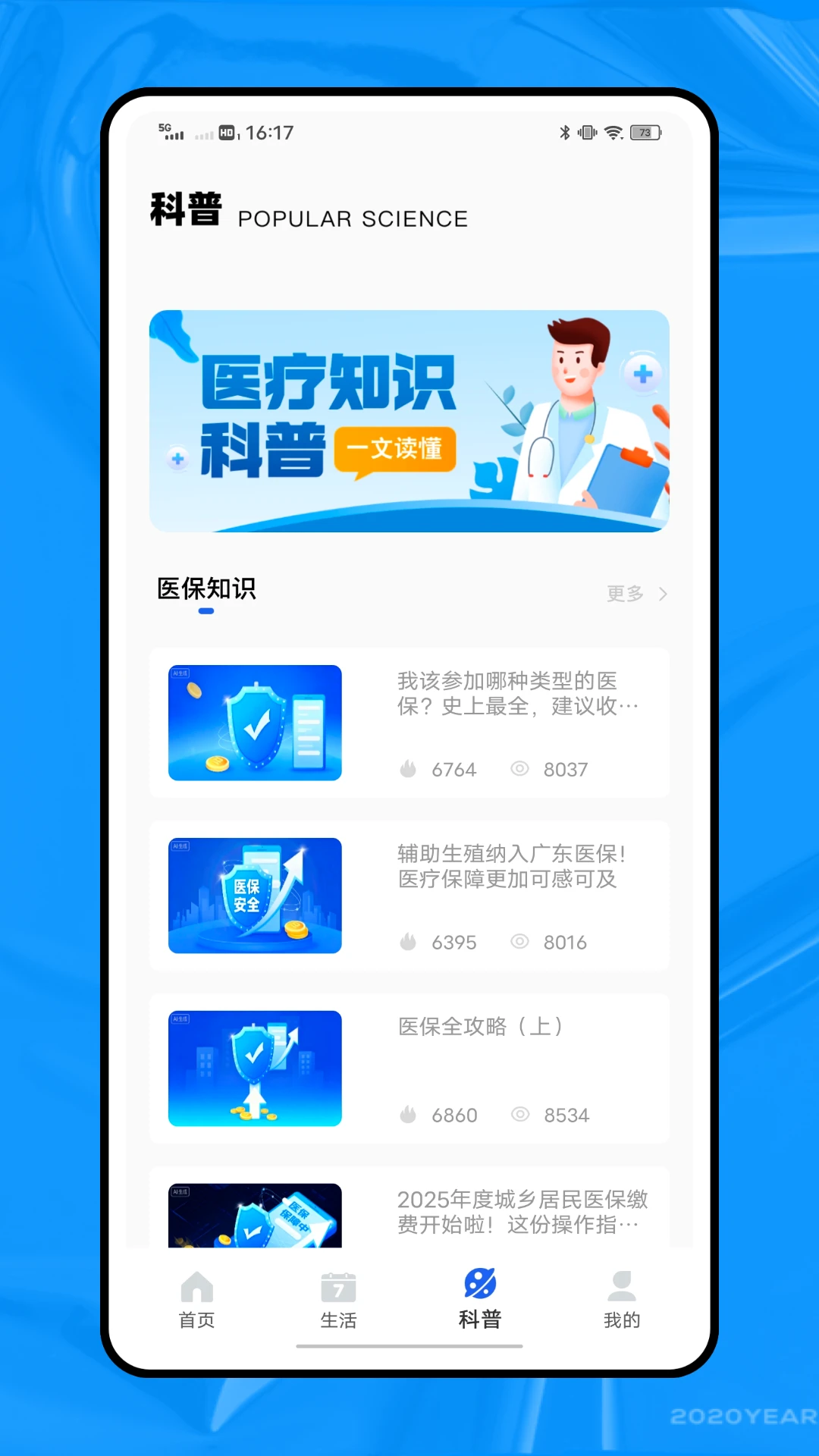Expand 更多 chevron for 医保知识 section
Screen dimensions: 819x1456
(x=664, y=594)
